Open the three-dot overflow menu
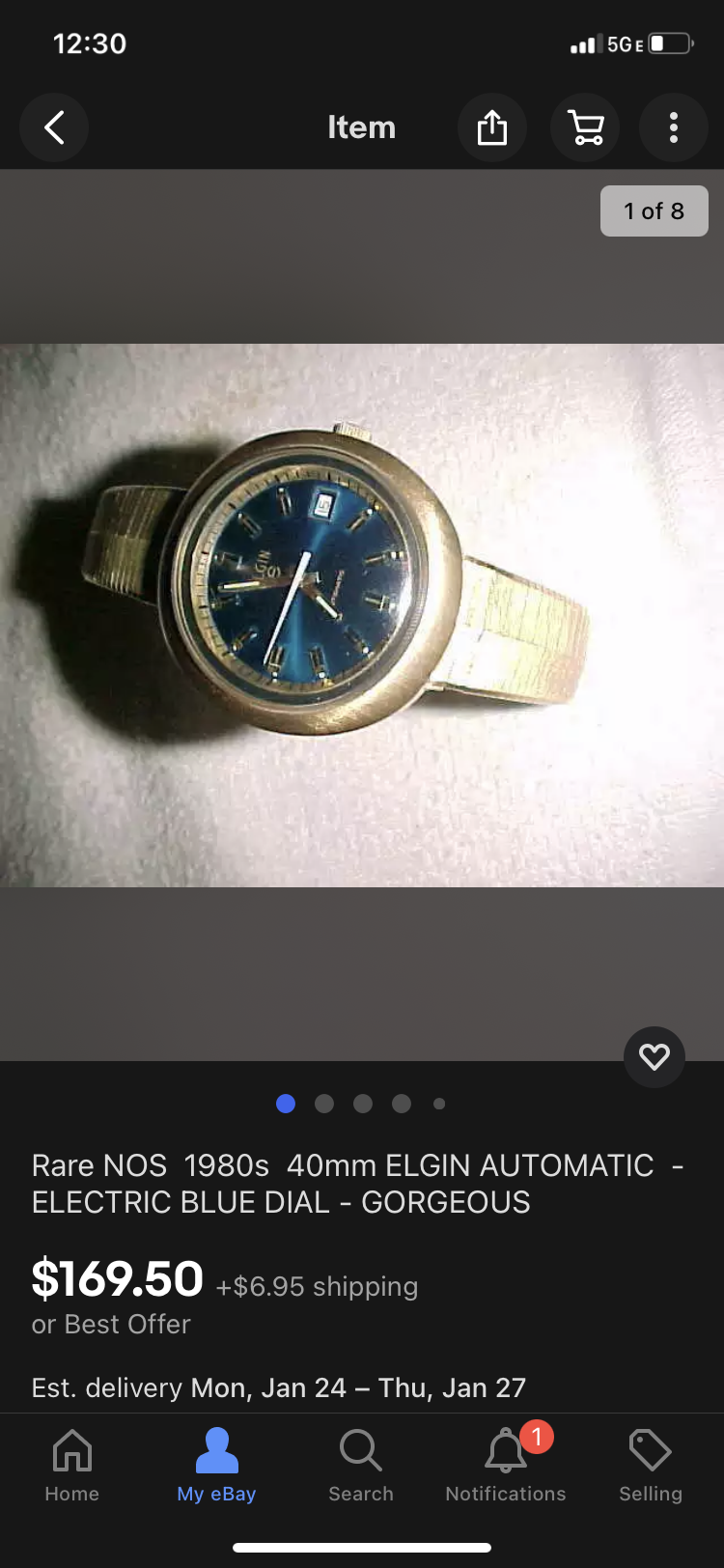Viewport: 724px width, 1568px height. tap(674, 127)
